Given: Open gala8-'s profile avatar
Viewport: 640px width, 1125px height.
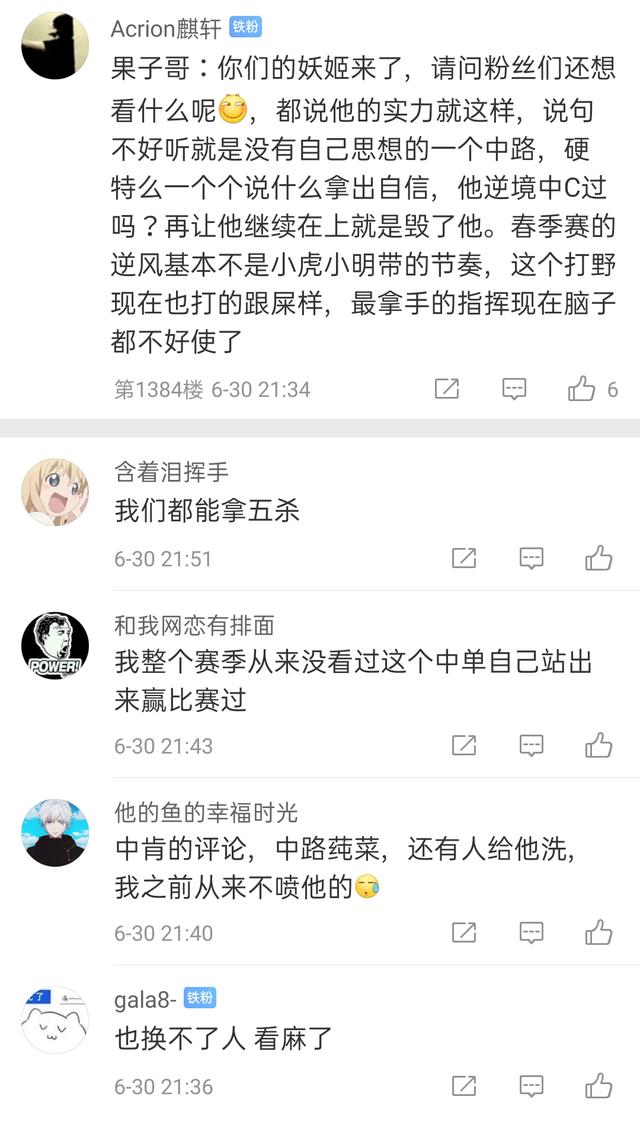Looking at the screenshot, I should click(55, 1018).
